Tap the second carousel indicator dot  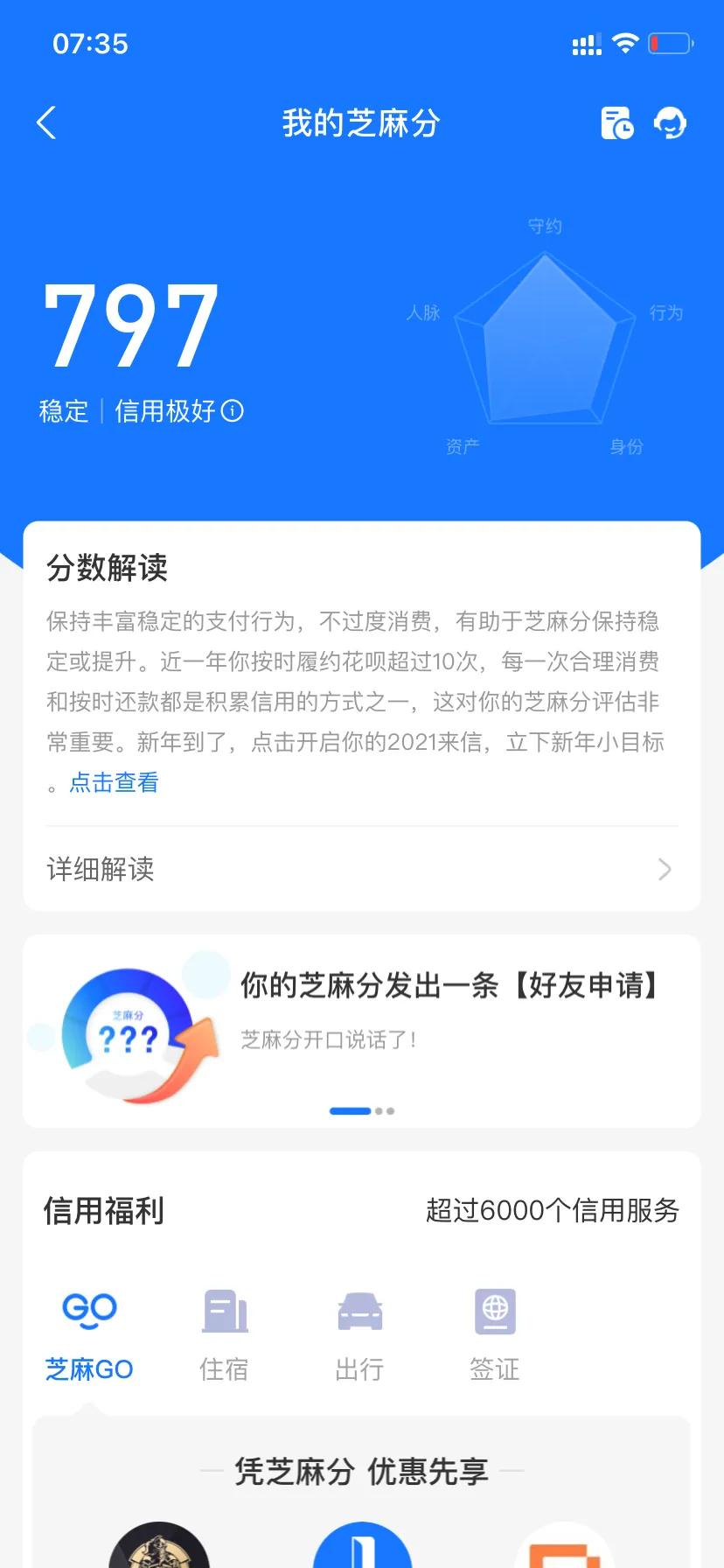(x=379, y=1110)
